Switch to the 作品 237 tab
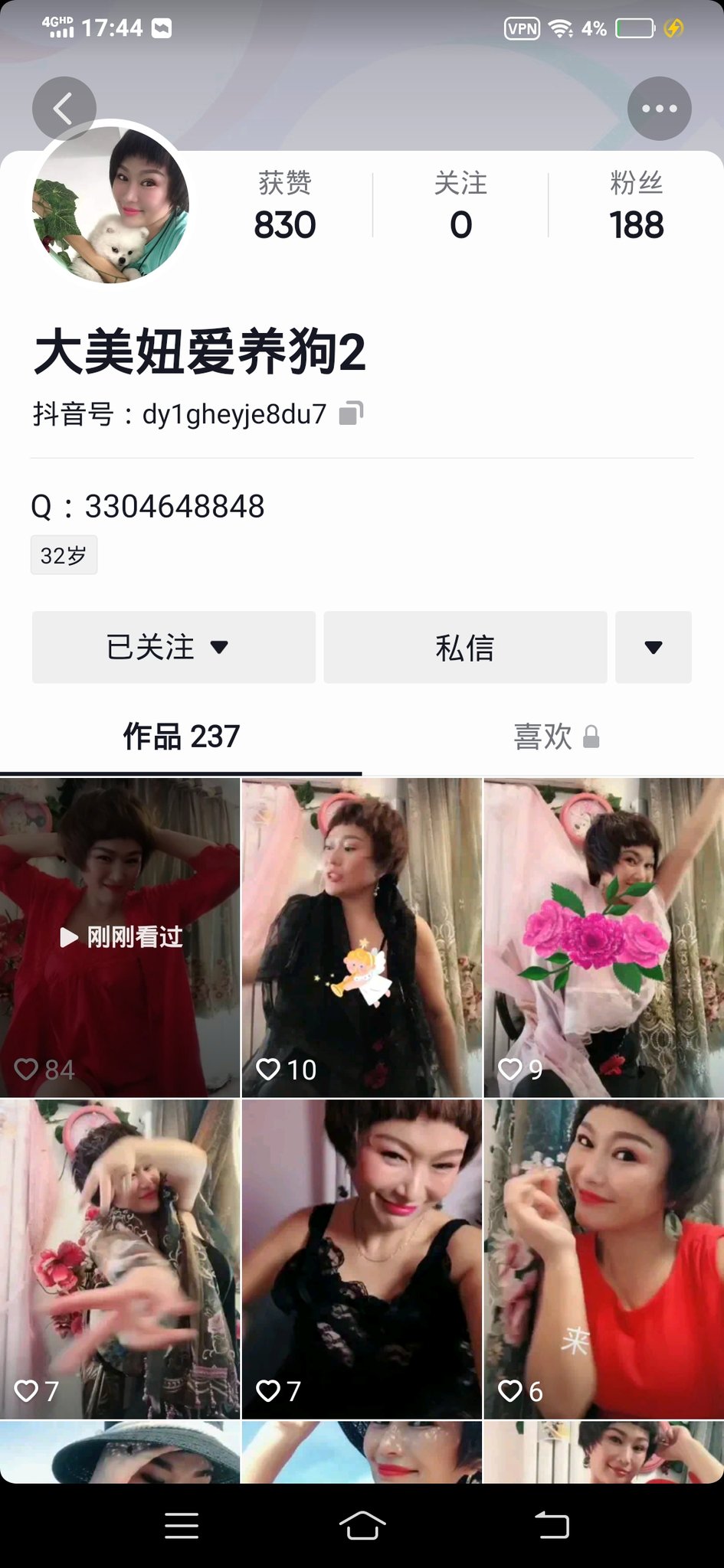Viewport: 724px width, 1568px height. 181,737
